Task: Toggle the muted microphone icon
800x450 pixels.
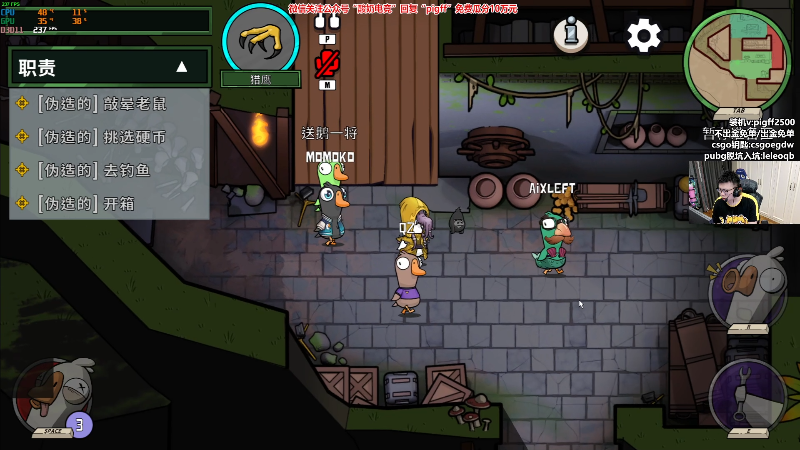Action: (326, 64)
